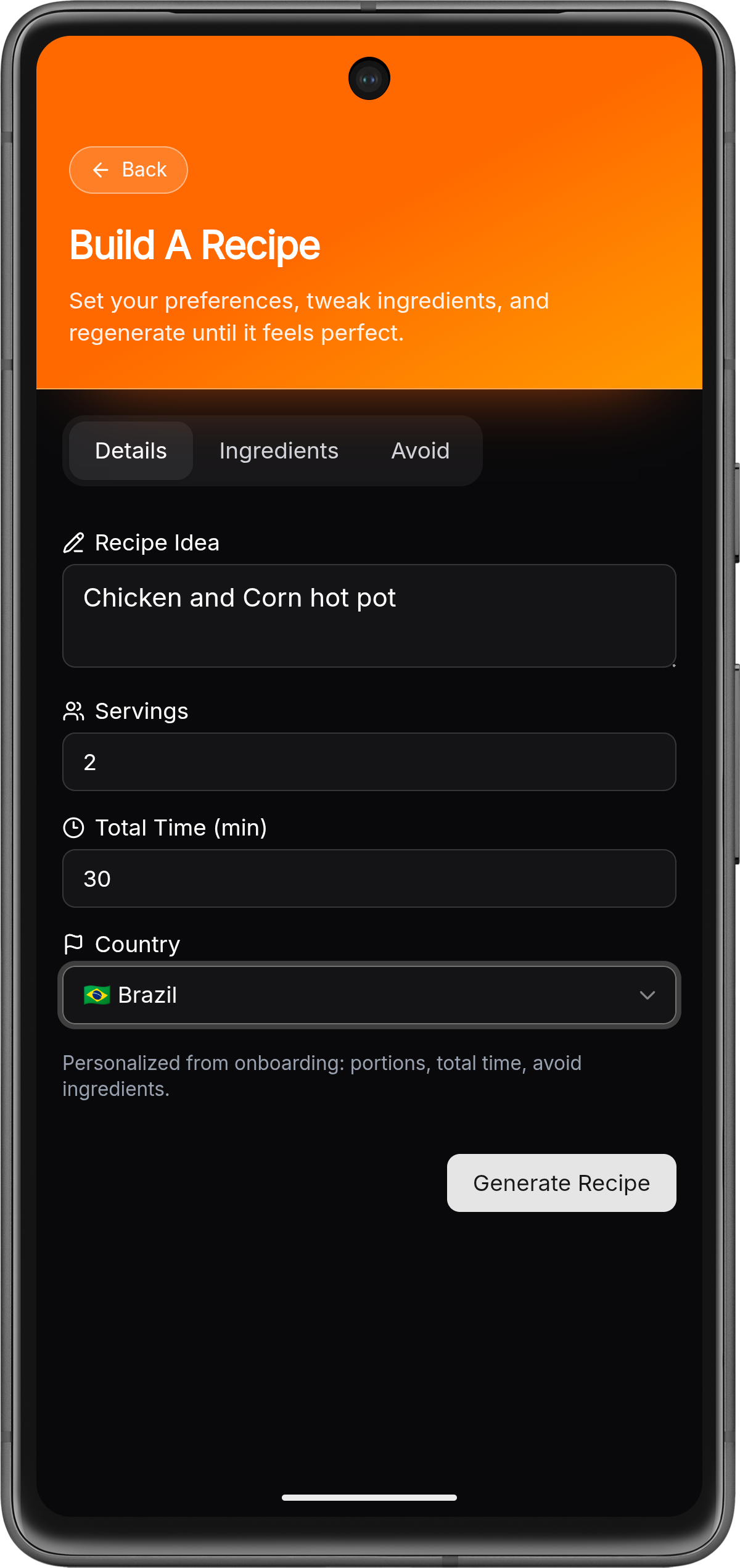Click the clock icon beside Total Time
The image size is (740, 1568).
tap(74, 827)
